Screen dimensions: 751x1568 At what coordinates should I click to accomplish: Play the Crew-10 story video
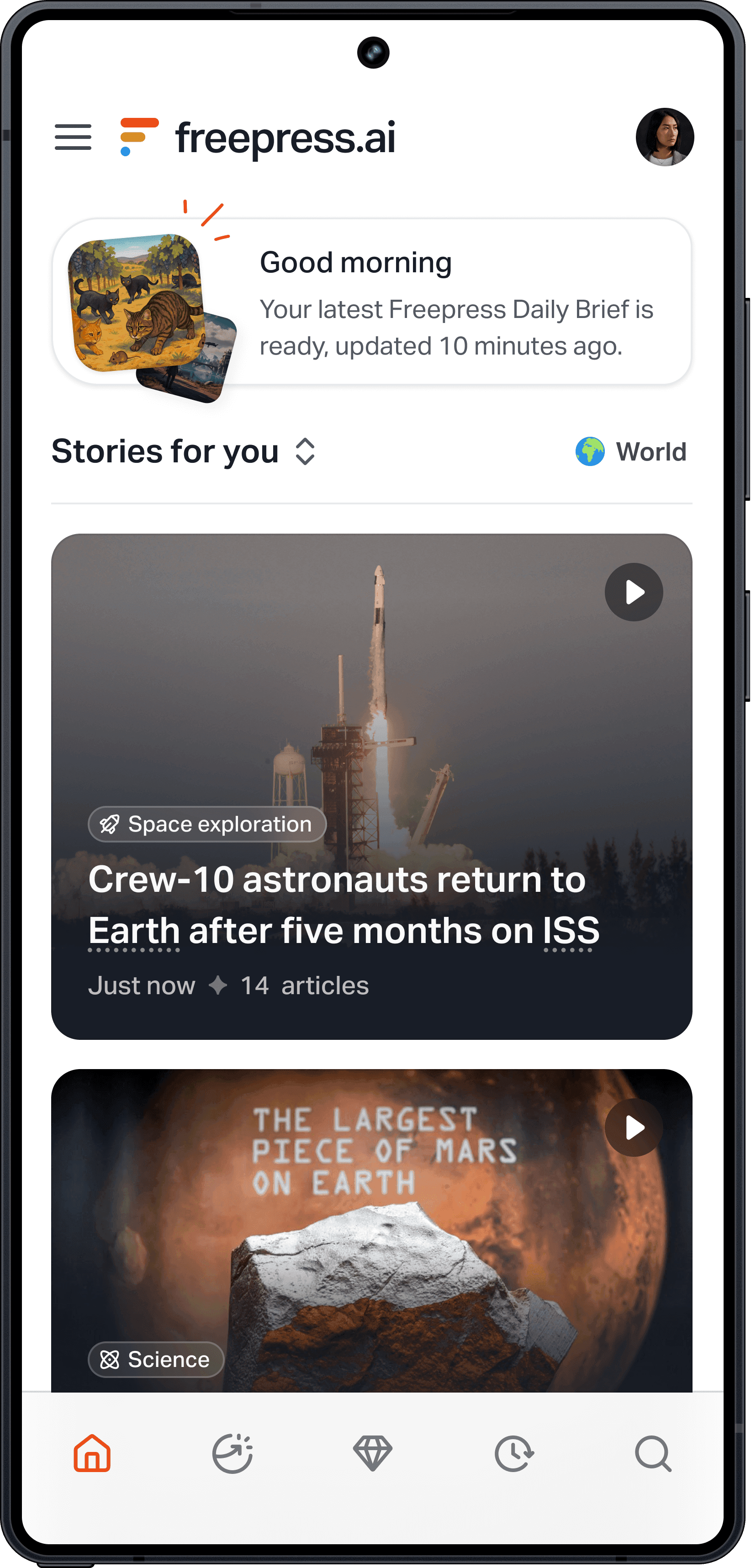click(x=634, y=592)
